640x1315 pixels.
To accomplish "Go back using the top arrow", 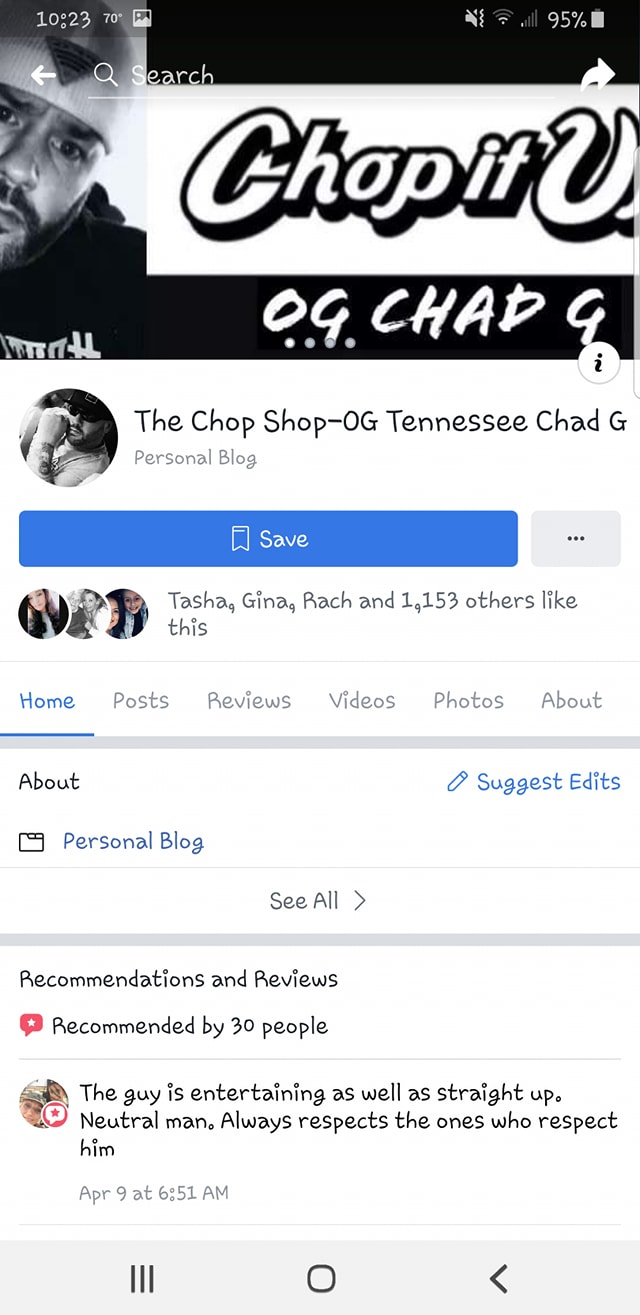I will [x=42, y=75].
